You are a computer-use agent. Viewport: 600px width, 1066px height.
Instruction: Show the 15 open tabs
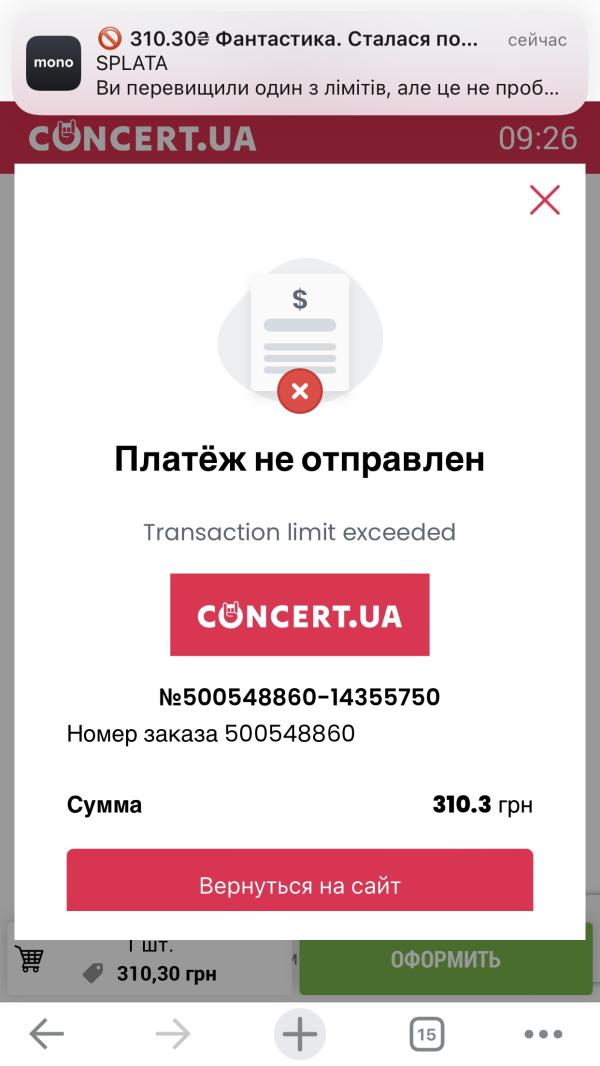click(x=427, y=1034)
